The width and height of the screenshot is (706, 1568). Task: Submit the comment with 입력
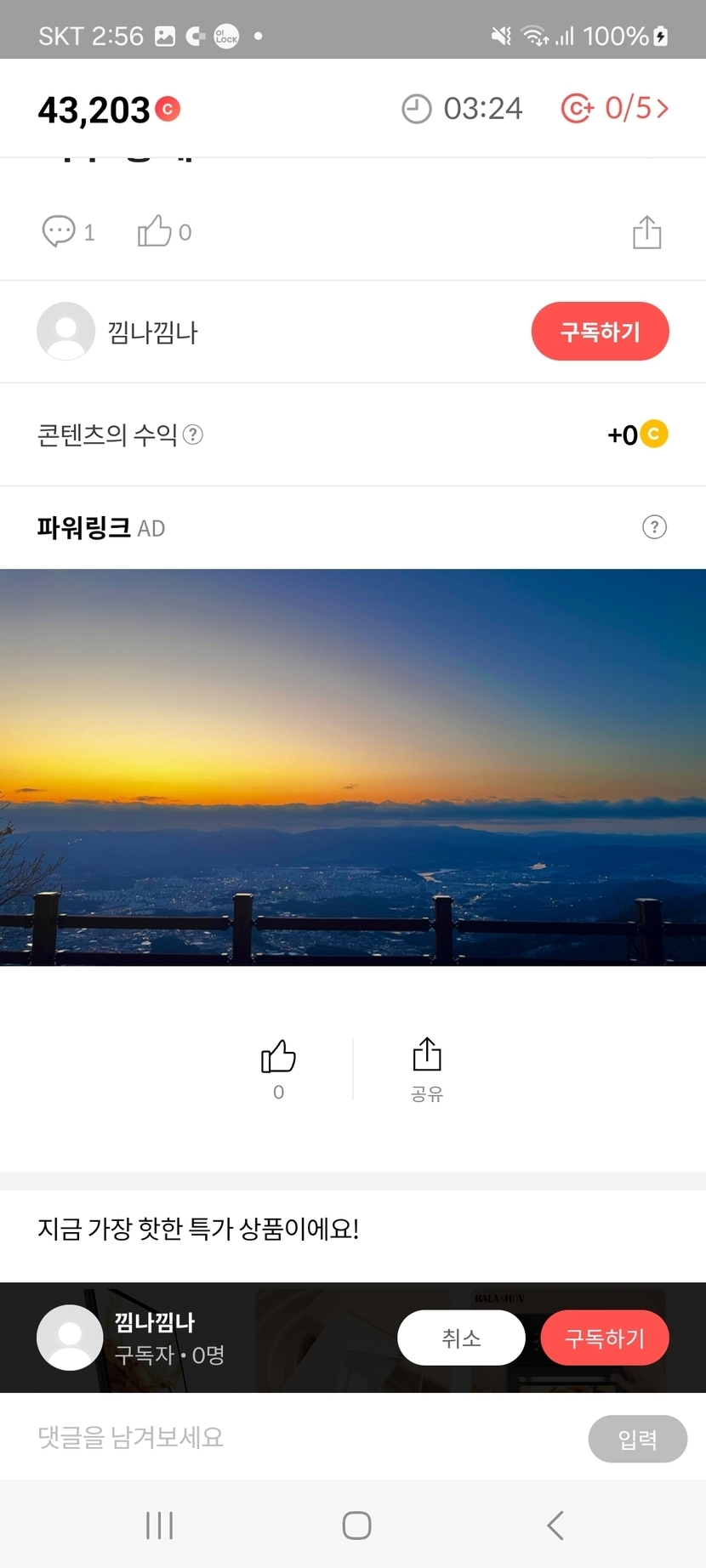point(637,1439)
